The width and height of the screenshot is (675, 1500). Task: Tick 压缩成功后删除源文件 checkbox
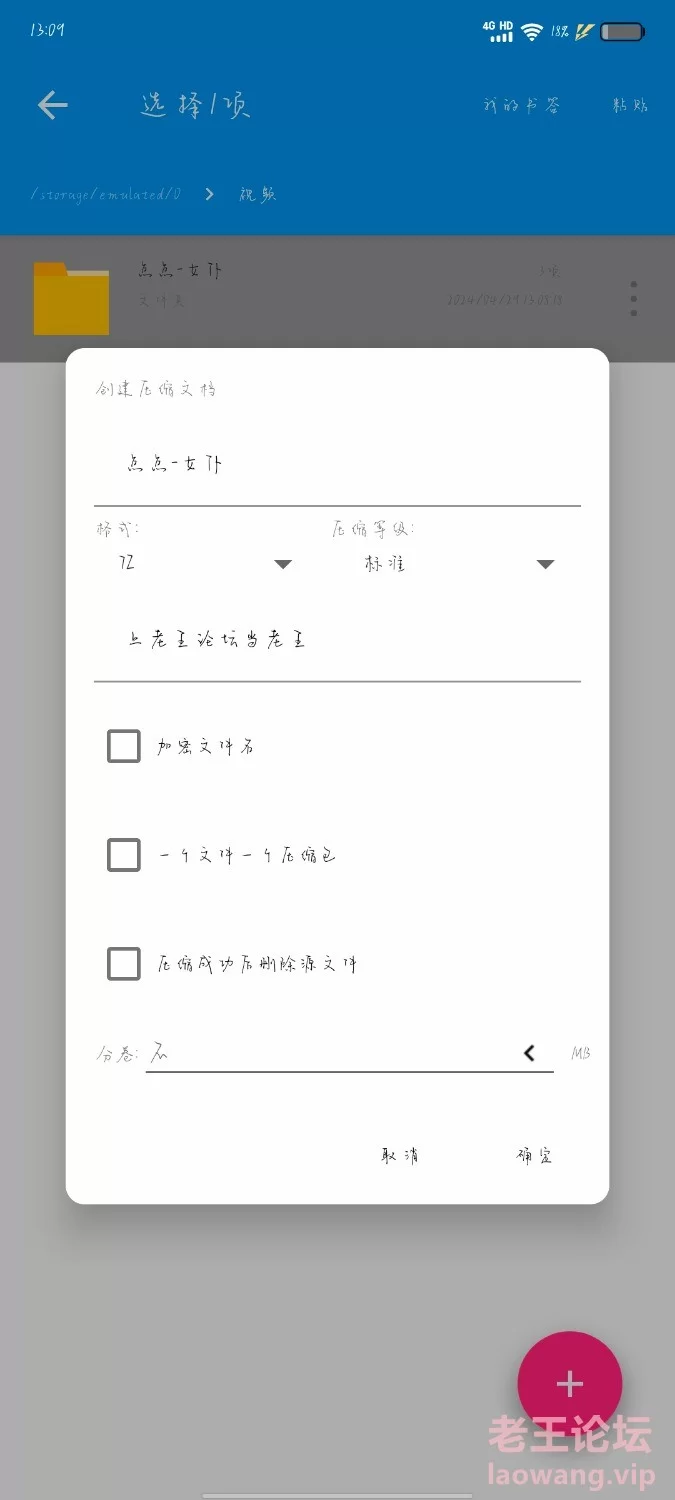pyautogui.click(x=124, y=964)
